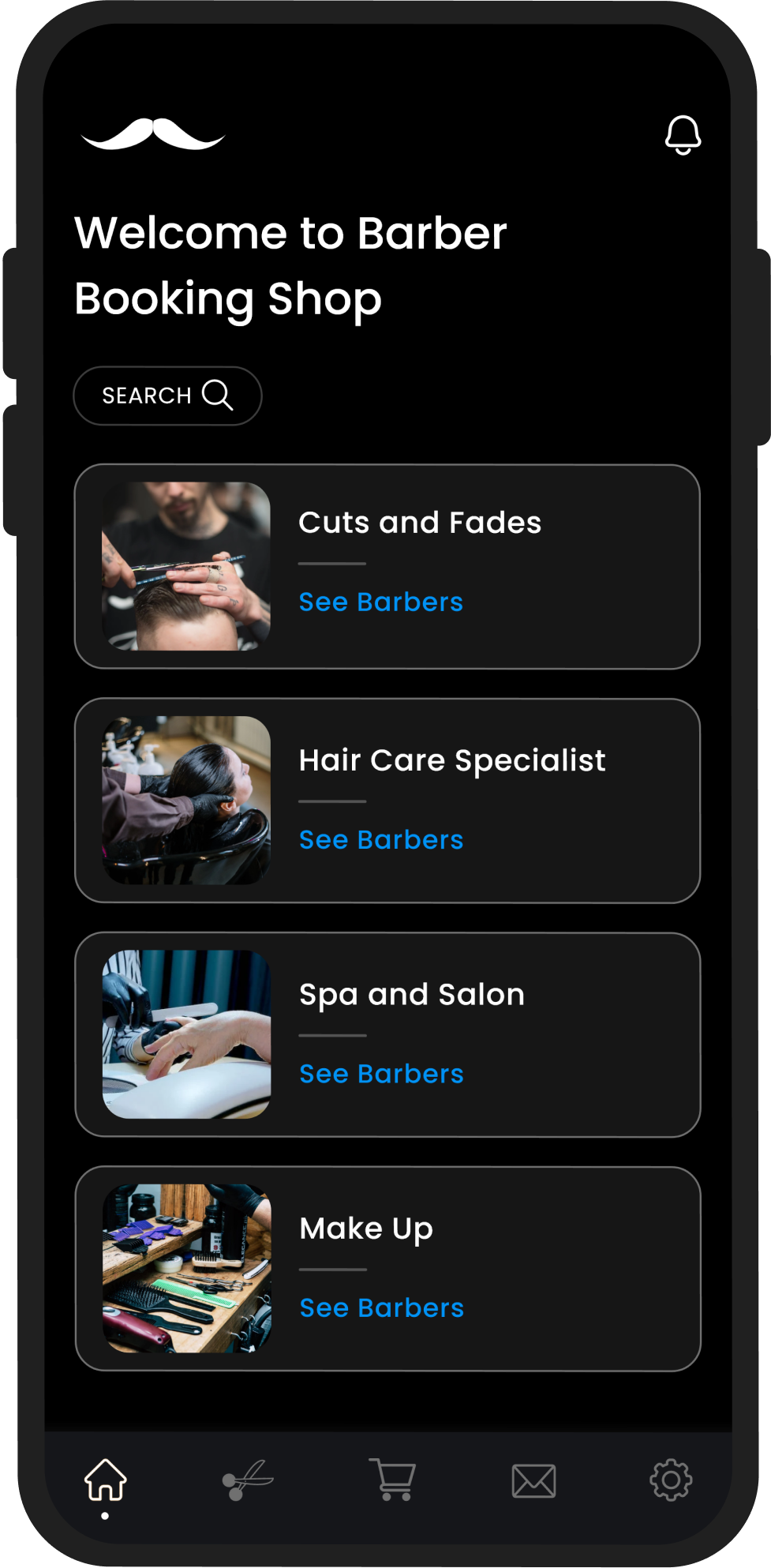See Barbers for Cuts and Fades

coord(380,602)
